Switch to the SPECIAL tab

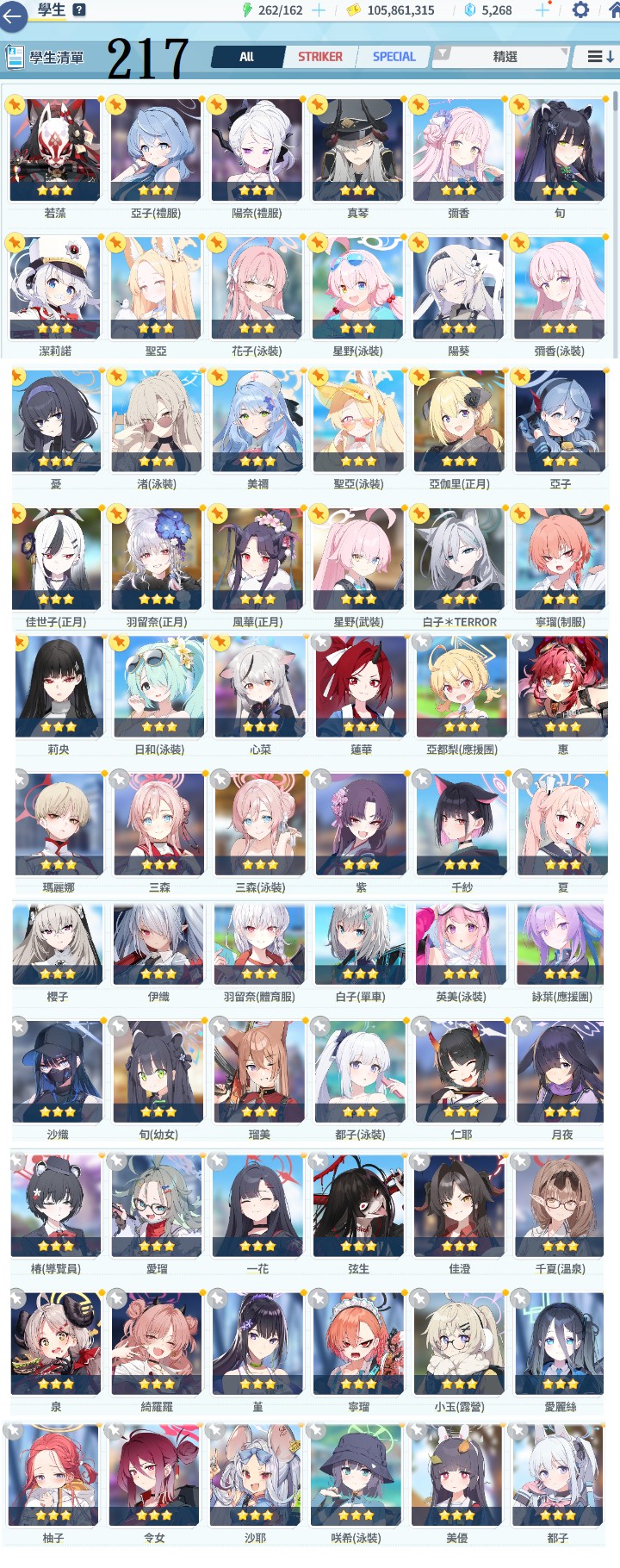tap(394, 57)
